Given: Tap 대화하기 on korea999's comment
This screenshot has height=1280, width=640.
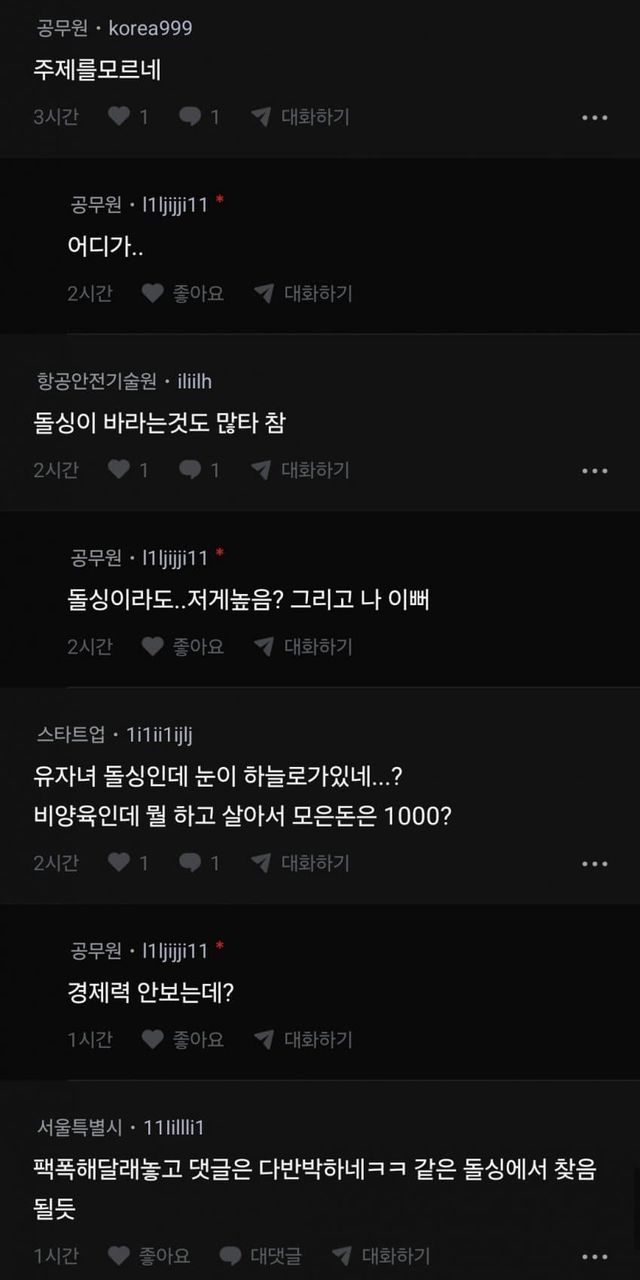Looking at the screenshot, I should tap(300, 117).
